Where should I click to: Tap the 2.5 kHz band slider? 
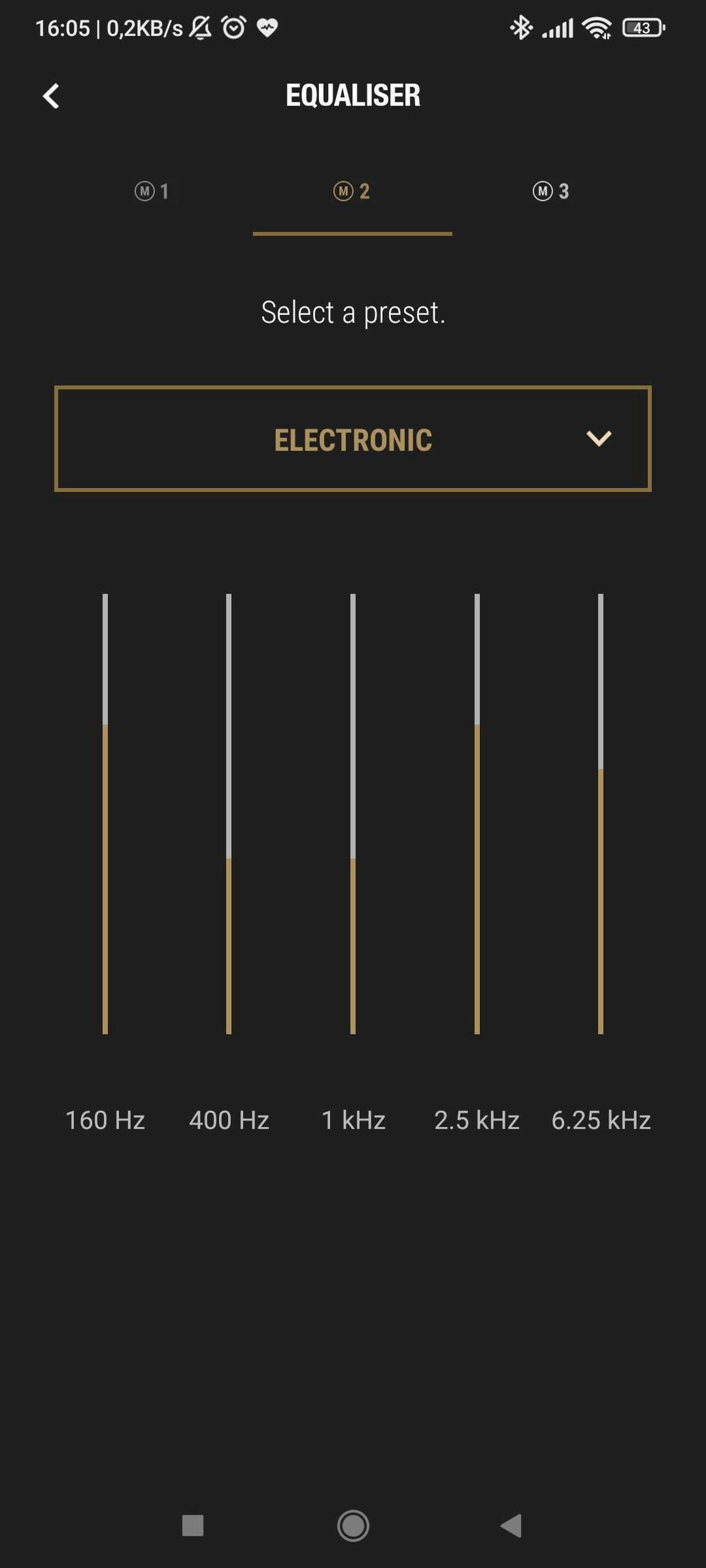pos(477,813)
